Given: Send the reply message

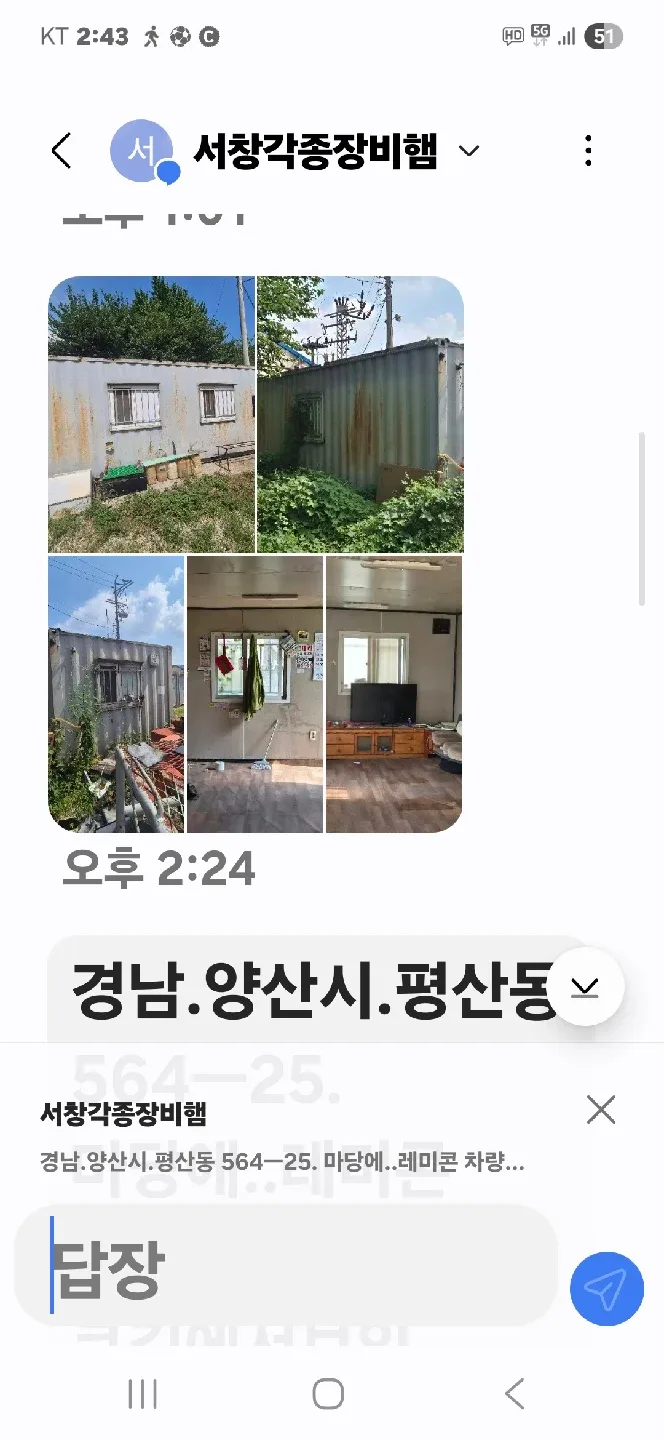Looking at the screenshot, I should 606,1289.
